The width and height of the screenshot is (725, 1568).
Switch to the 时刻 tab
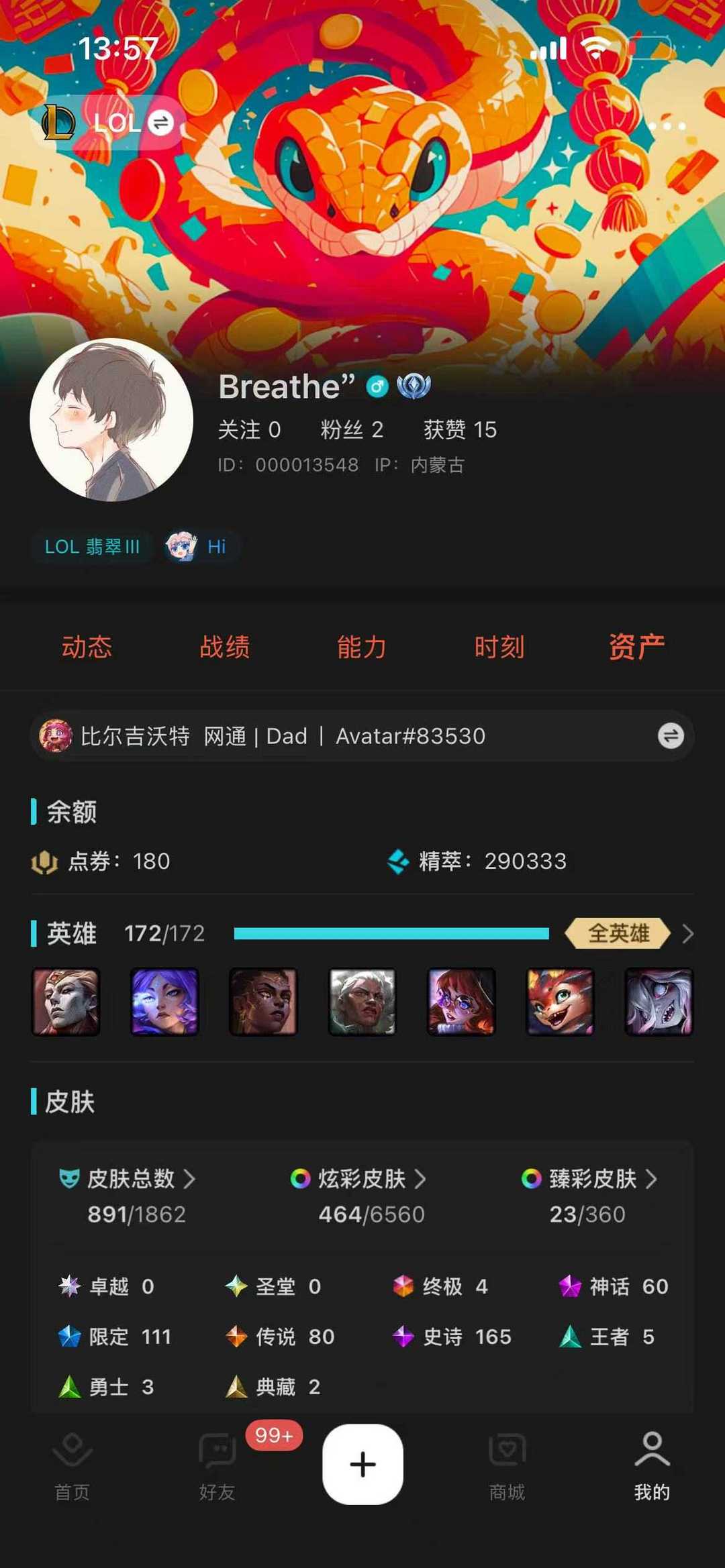pyautogui.click(x=499, y=647)
